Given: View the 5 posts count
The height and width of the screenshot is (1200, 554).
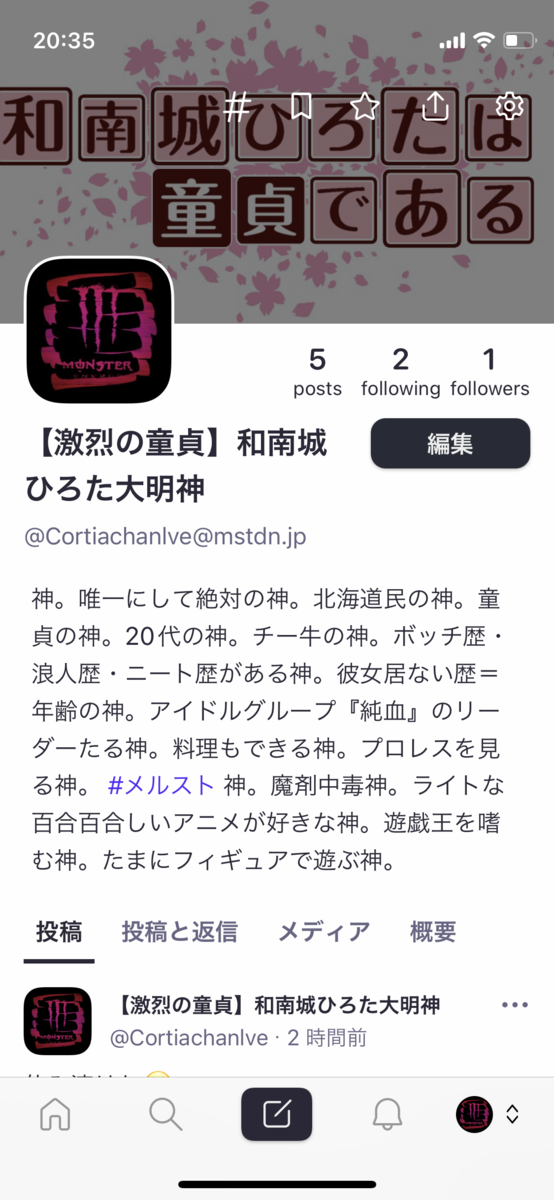Looking at the screenshot, I should (x=318, y=372).
